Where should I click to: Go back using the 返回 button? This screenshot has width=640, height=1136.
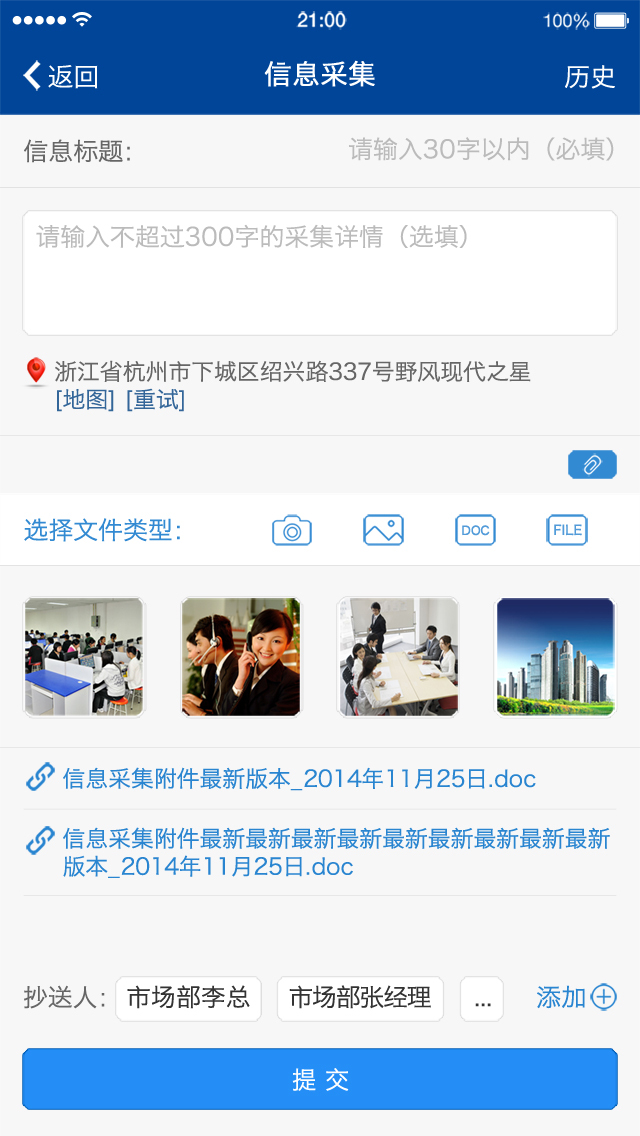click(x=60, y=76)
